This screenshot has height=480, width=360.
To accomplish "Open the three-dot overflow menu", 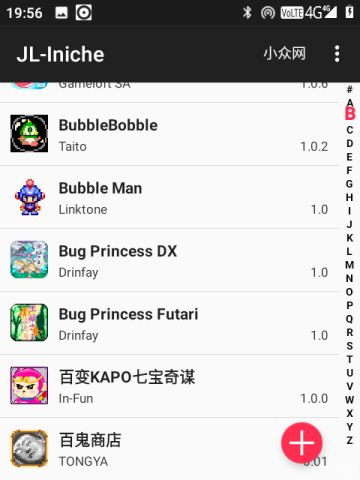I will 337,54.
